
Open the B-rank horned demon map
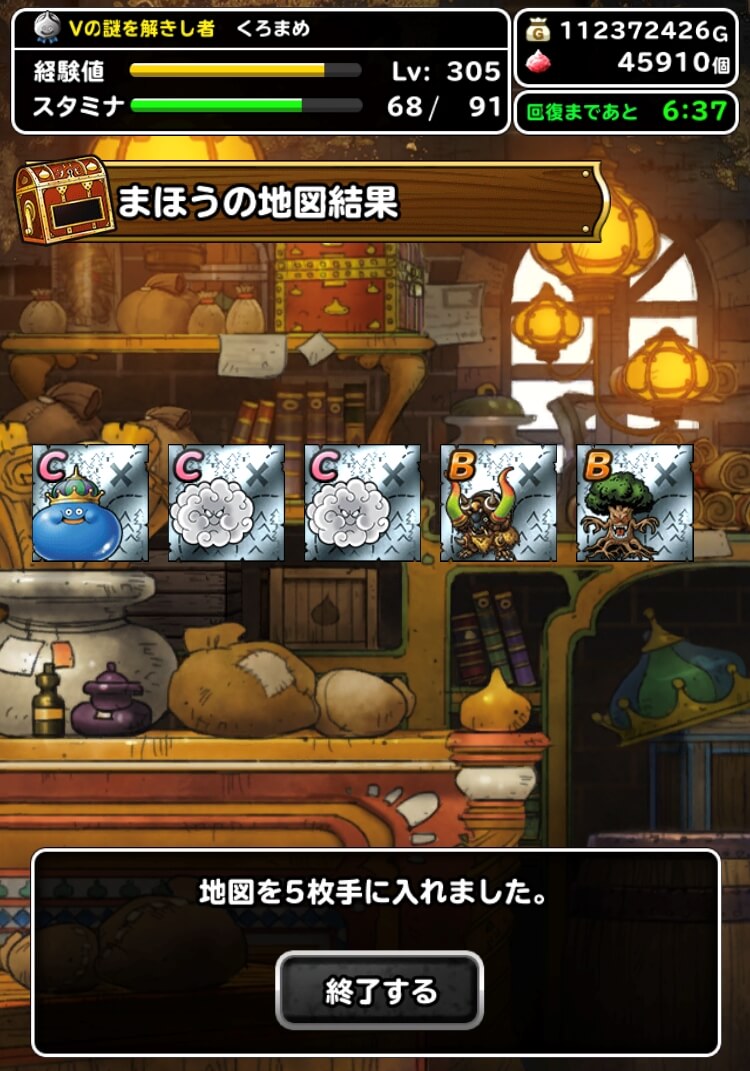(498, 503)
